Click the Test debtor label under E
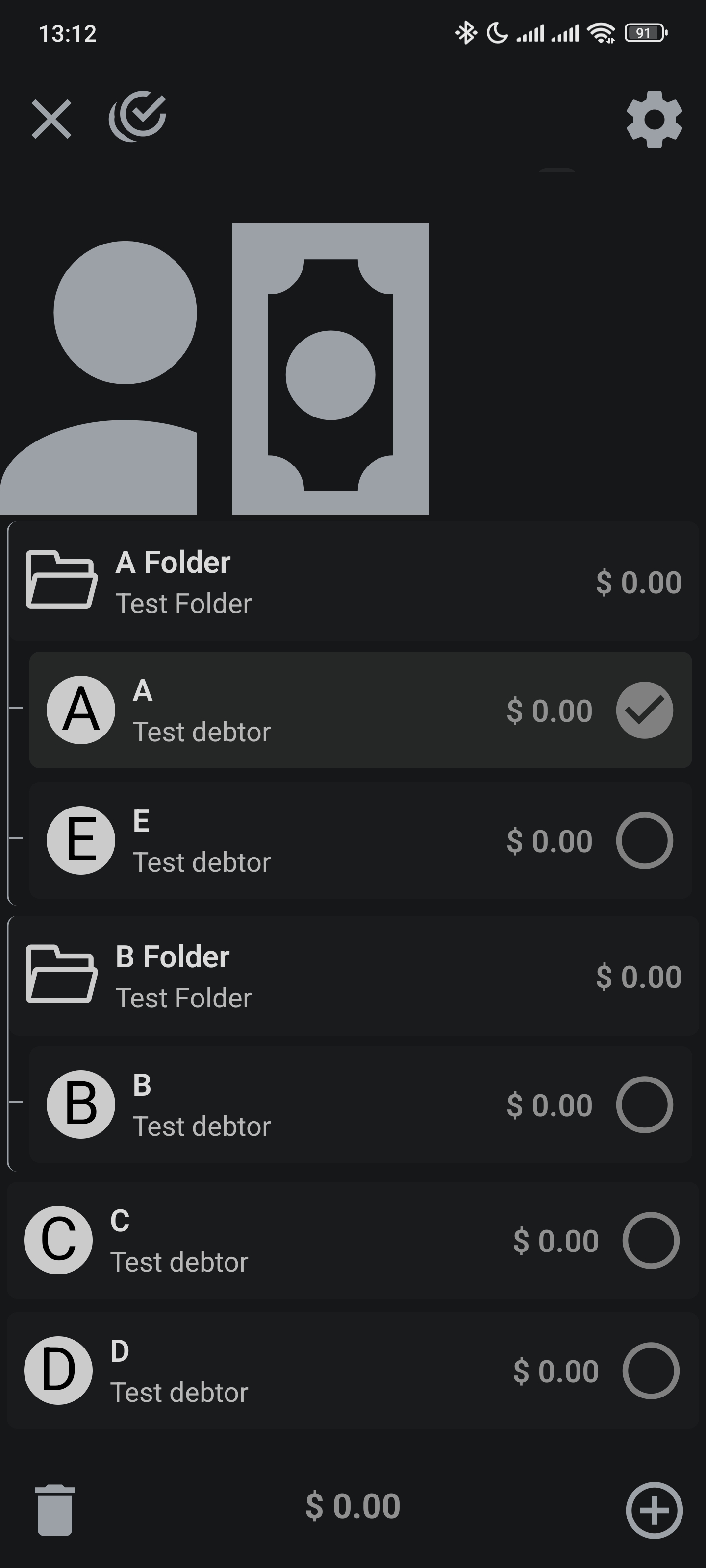Screen dimensions: 706x1568 coord(202,861)
